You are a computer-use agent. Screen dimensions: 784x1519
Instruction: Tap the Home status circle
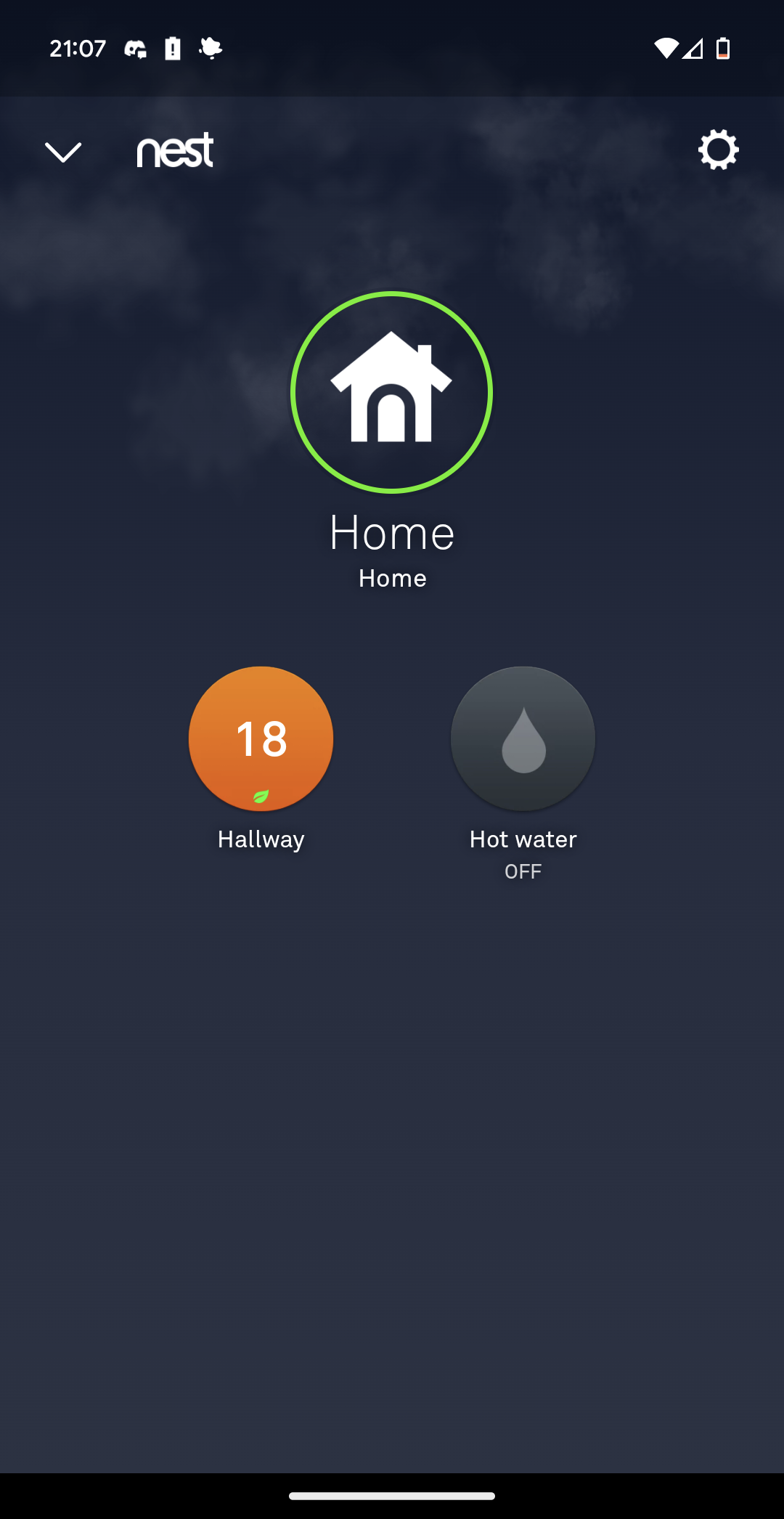(x=391, y=392)
